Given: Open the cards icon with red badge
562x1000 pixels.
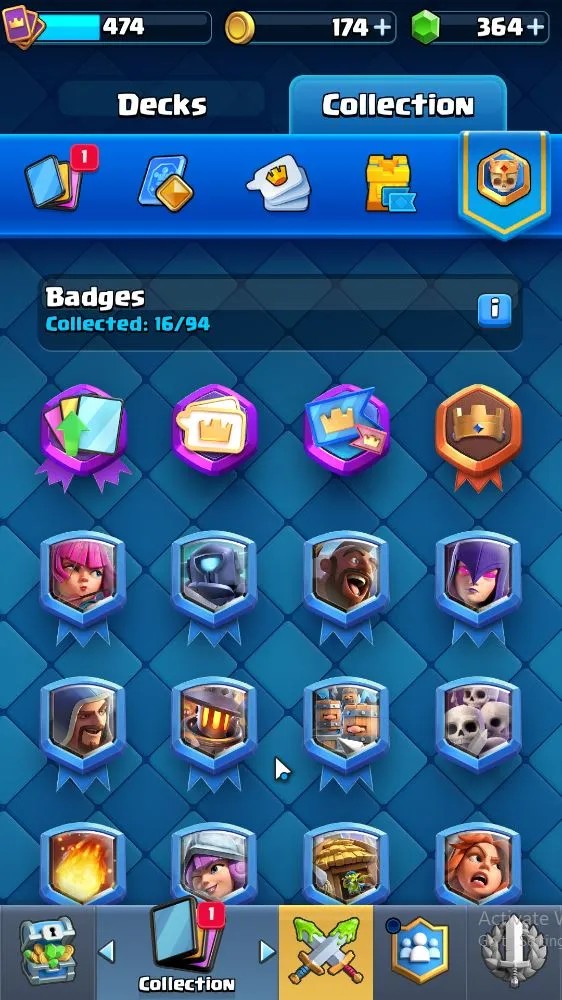Looking at the screenshot, I should click(x=59, y=181).
